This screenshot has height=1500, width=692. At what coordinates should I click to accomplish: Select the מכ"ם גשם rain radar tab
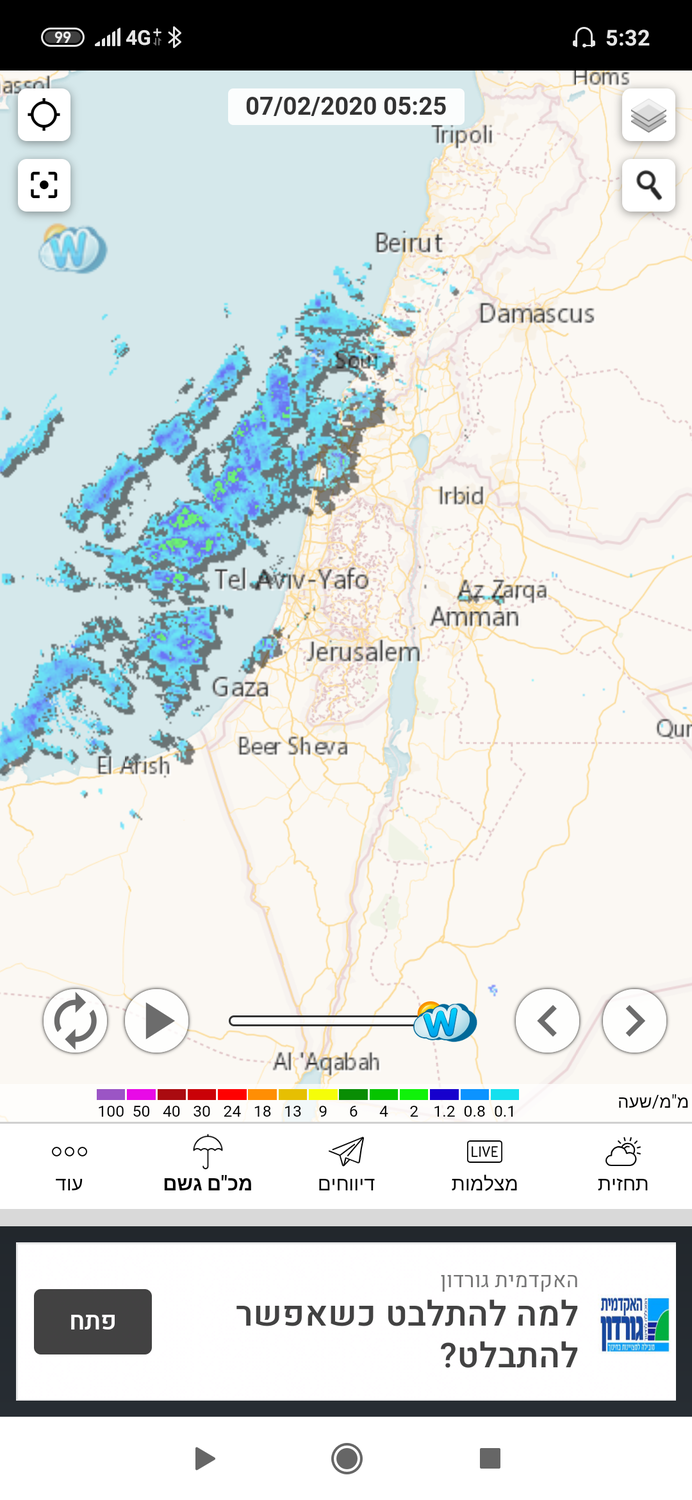click(x=207, y=1166)
